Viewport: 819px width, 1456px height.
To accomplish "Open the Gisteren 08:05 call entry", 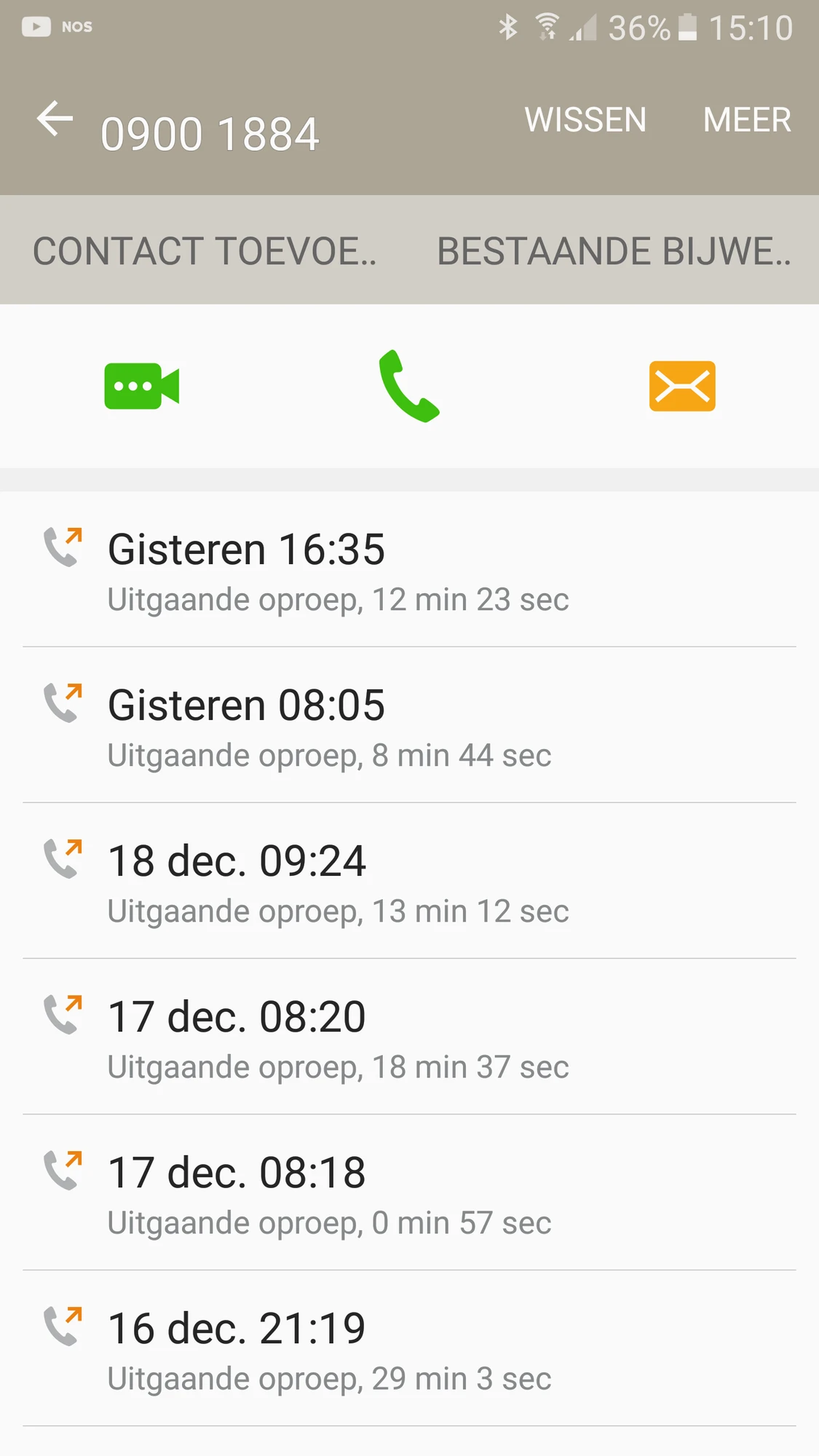I will pyautogui.click(x=409, y=725).
